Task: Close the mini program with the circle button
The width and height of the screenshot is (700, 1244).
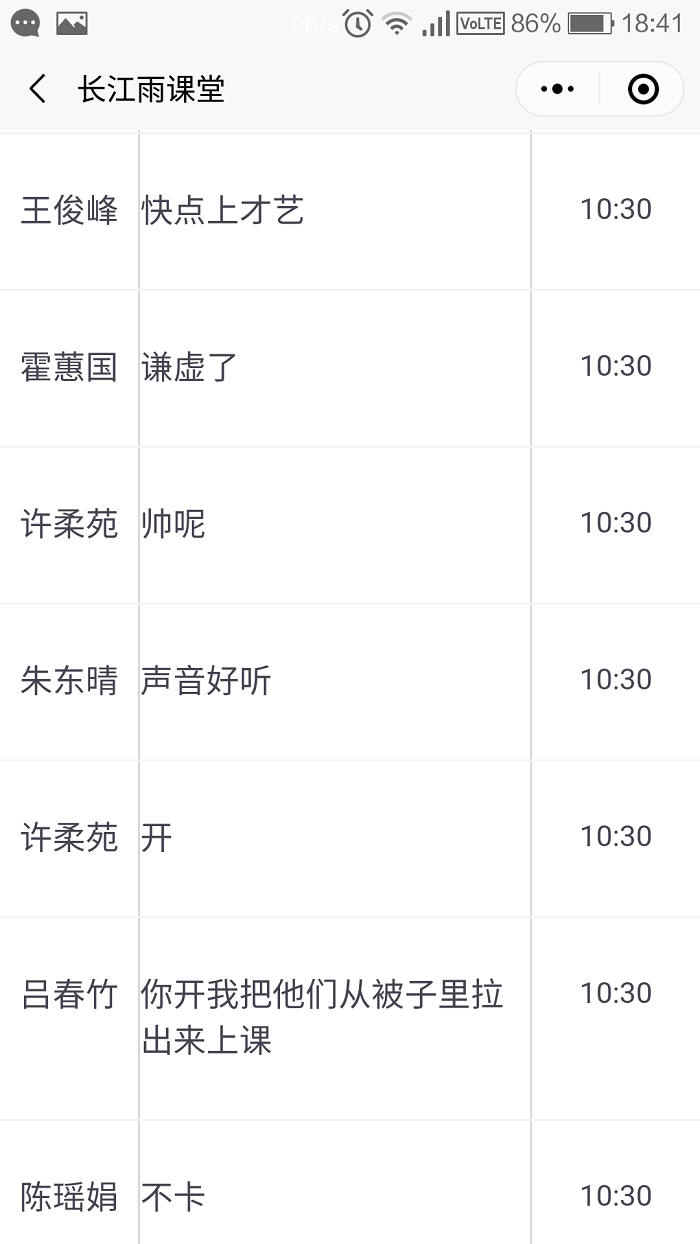Action: (x=643, y=89)
